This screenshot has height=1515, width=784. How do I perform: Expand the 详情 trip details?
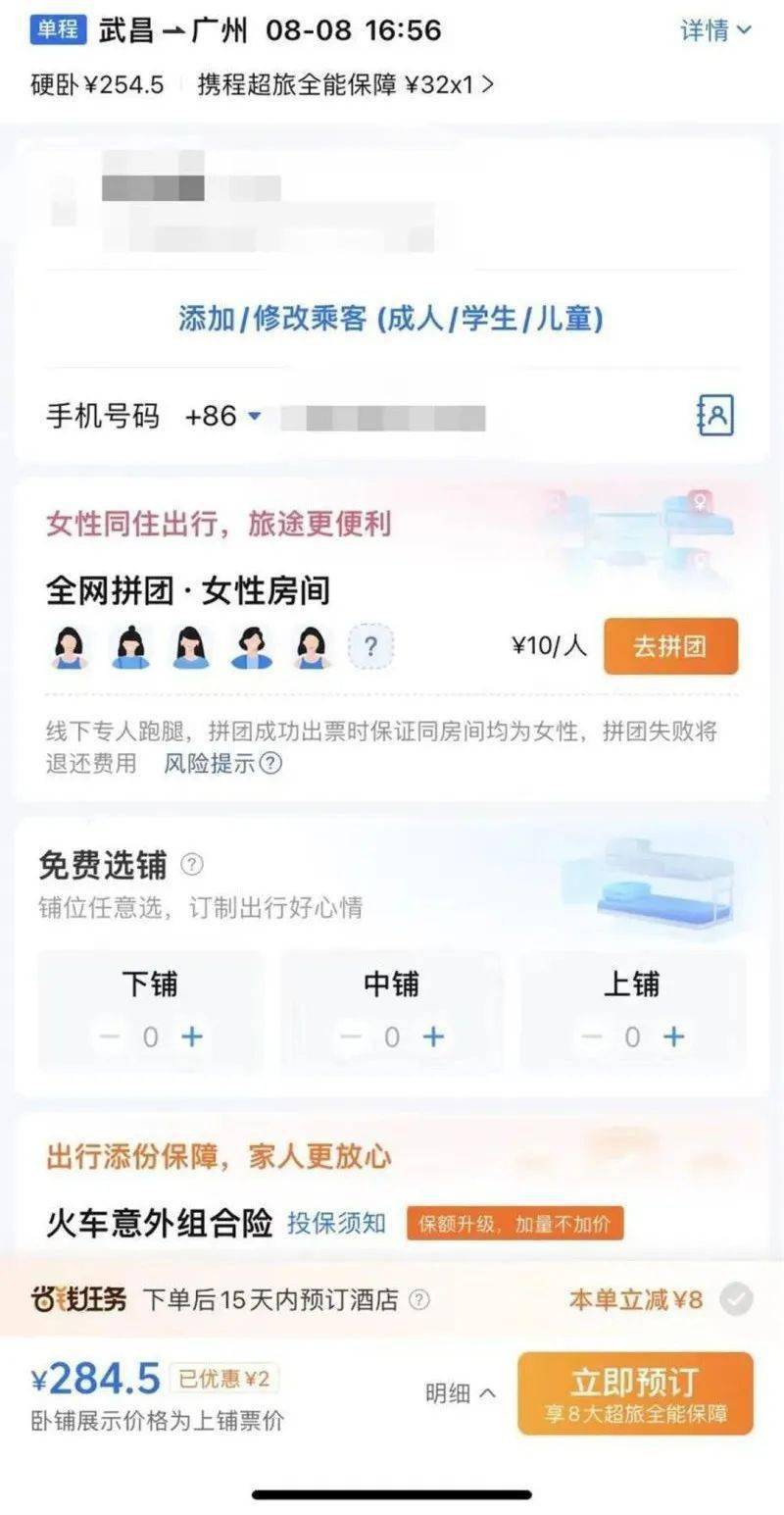pyautogui.click(x=716, y=30)
